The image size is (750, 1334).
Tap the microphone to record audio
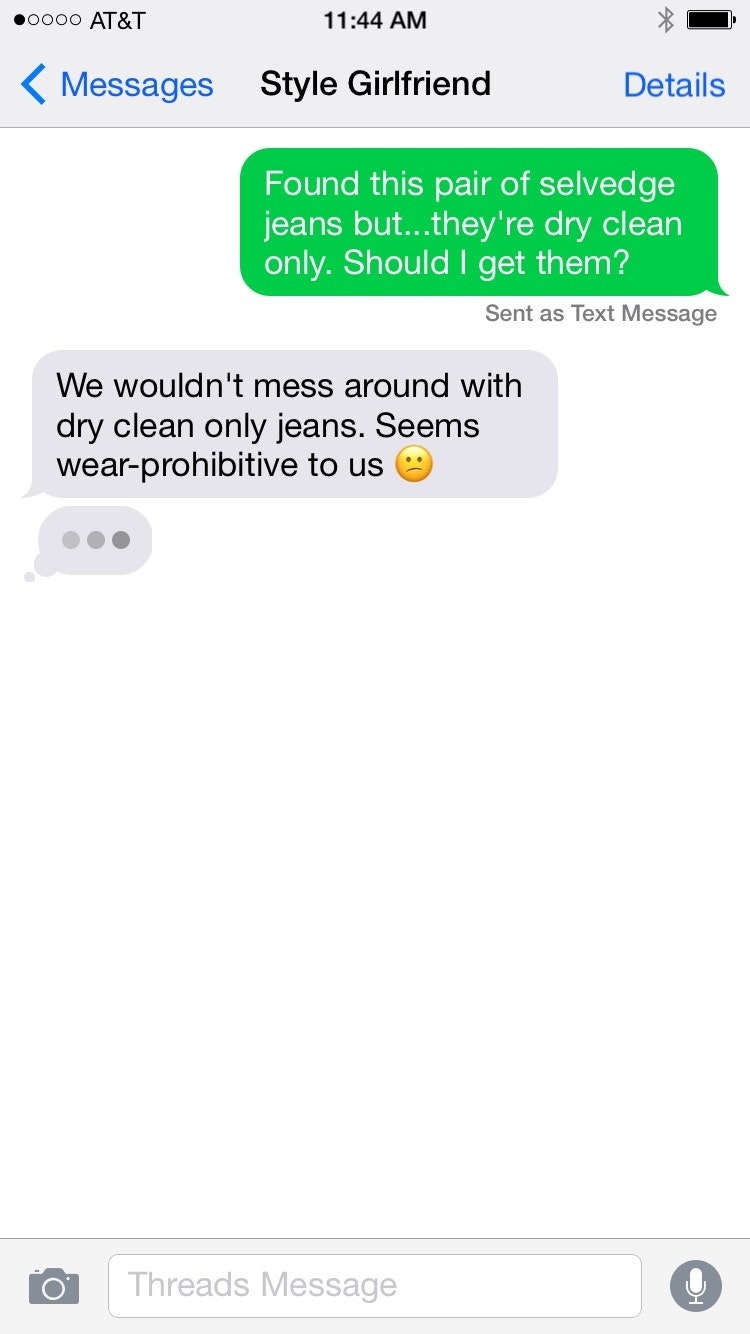coord(696,1286)
